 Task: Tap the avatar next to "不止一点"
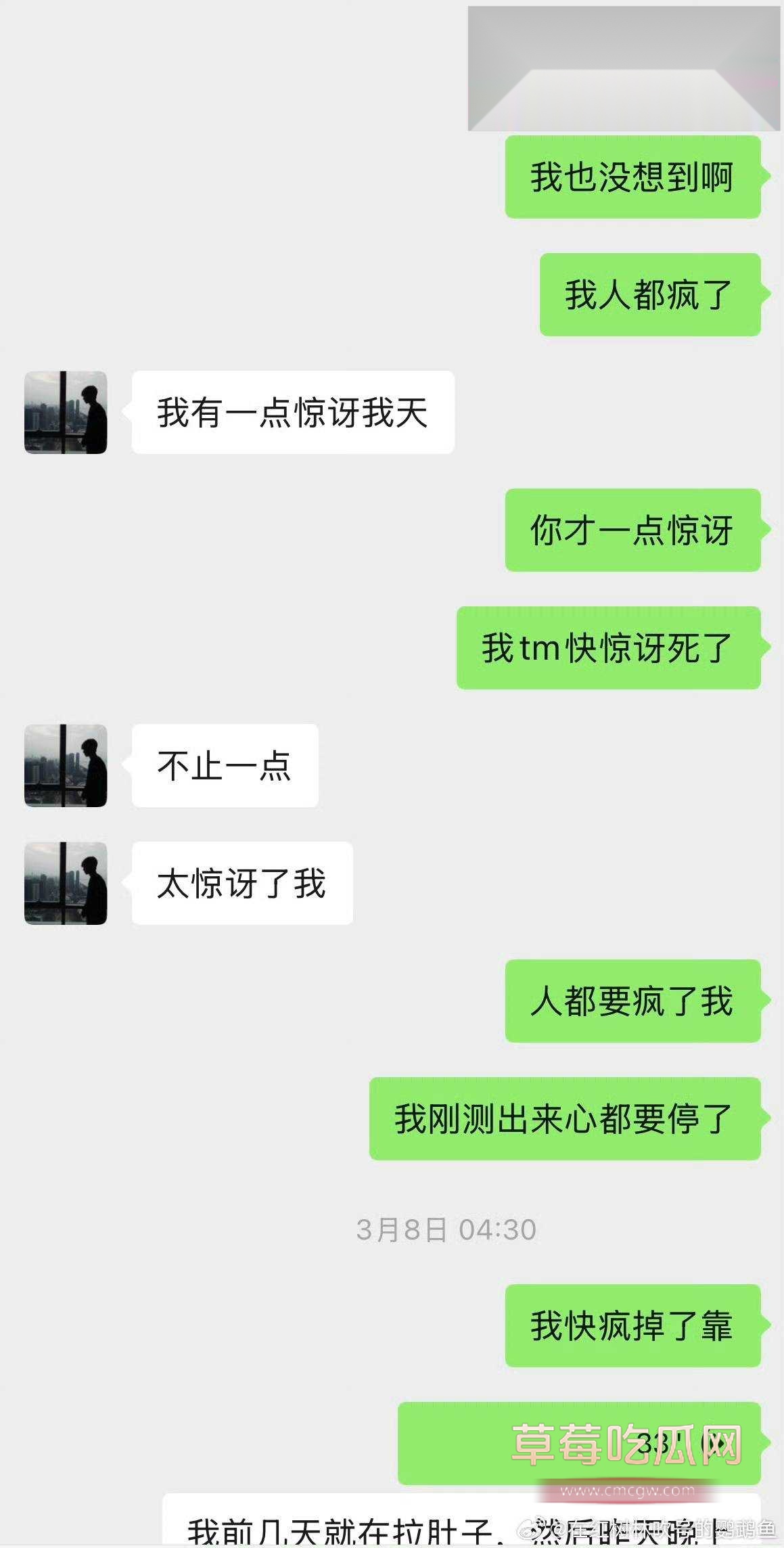tap(66, 765)
